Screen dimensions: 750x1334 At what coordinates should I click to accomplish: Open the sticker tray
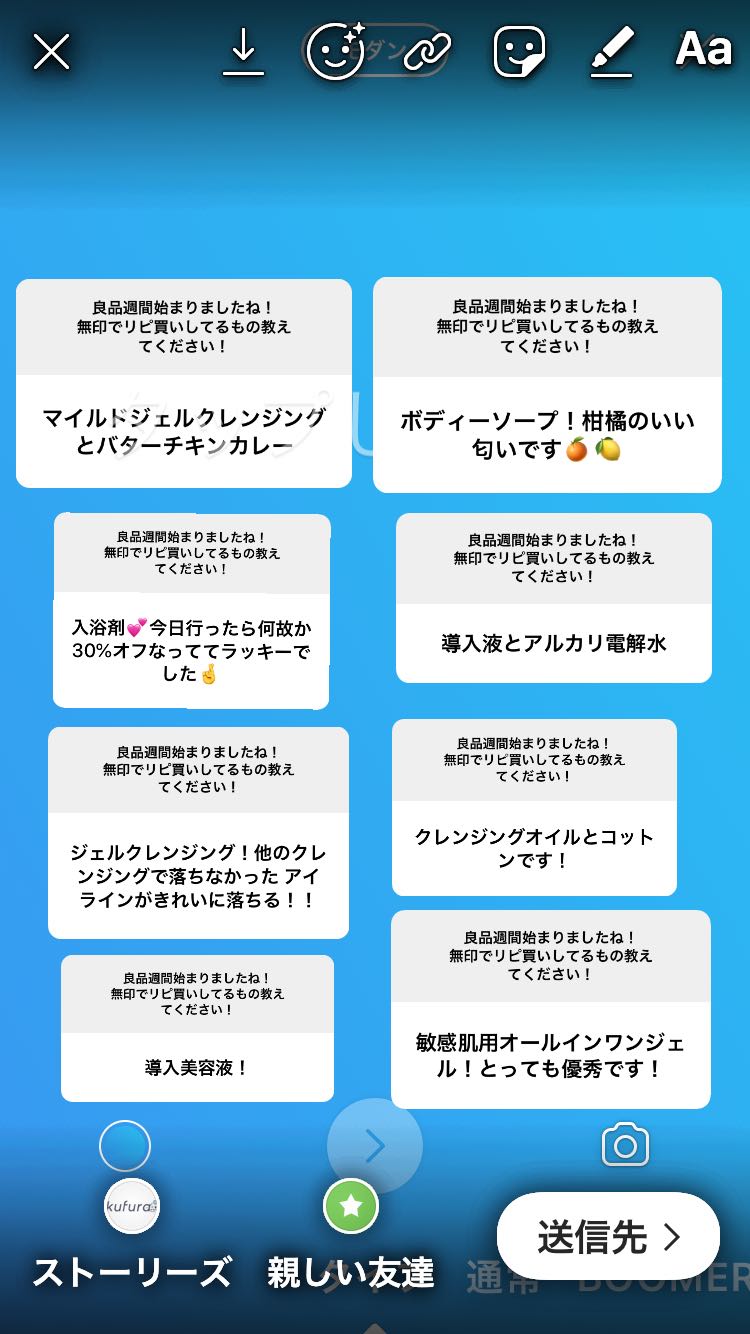pyautogui.click(x=519, y=51)
